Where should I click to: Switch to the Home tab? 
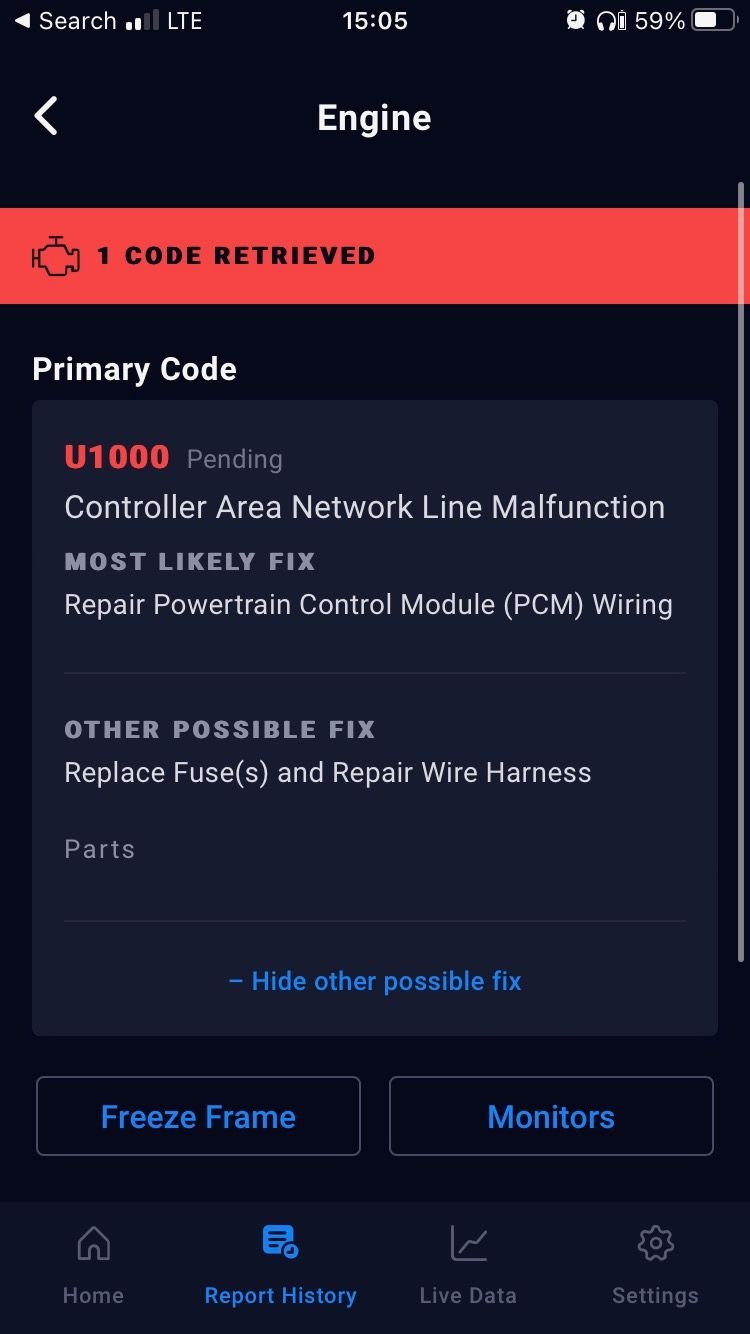point(93,1265)
